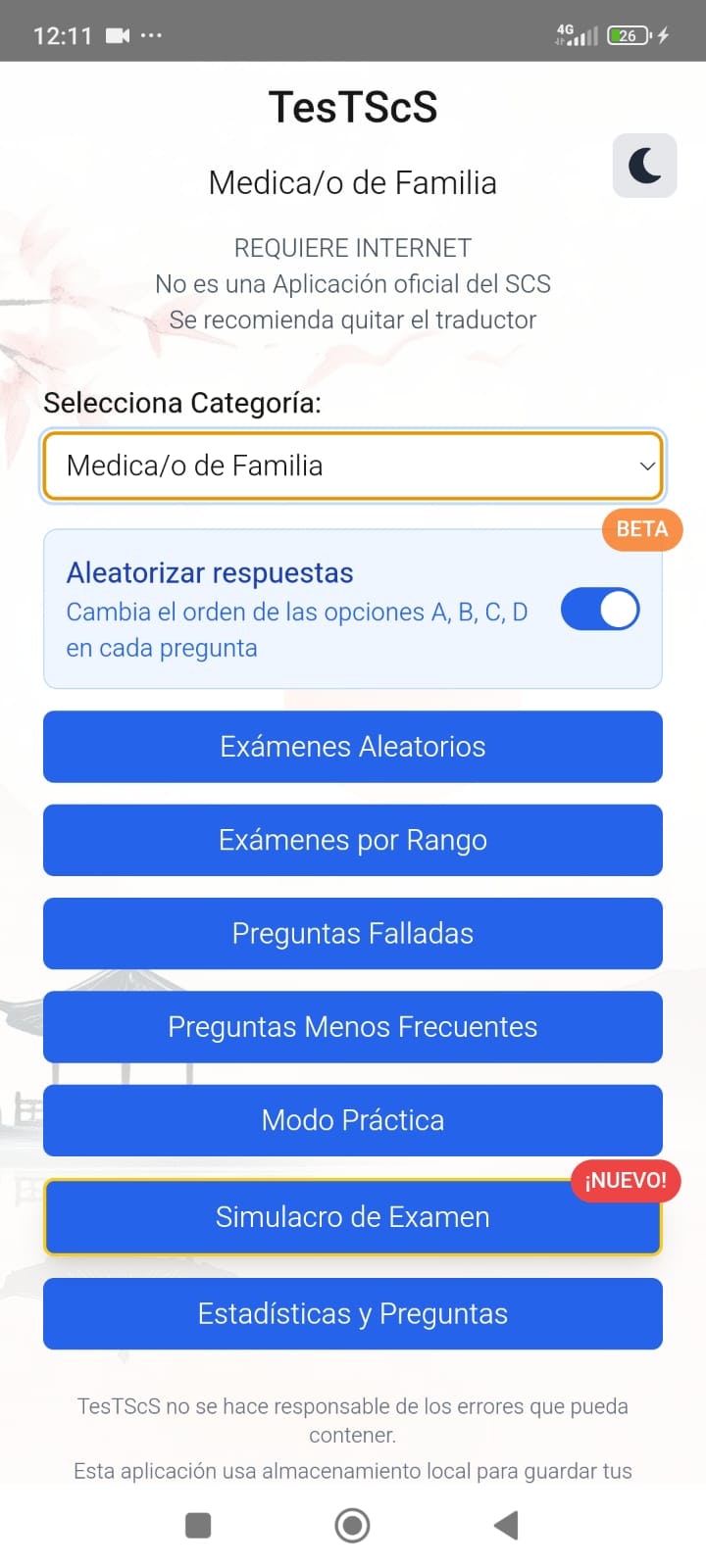The width and height of the screenshot is (706, 1568).
Task: Turn off the Aleatorizar respuestas switch
Action: click(x=599, y=610)
